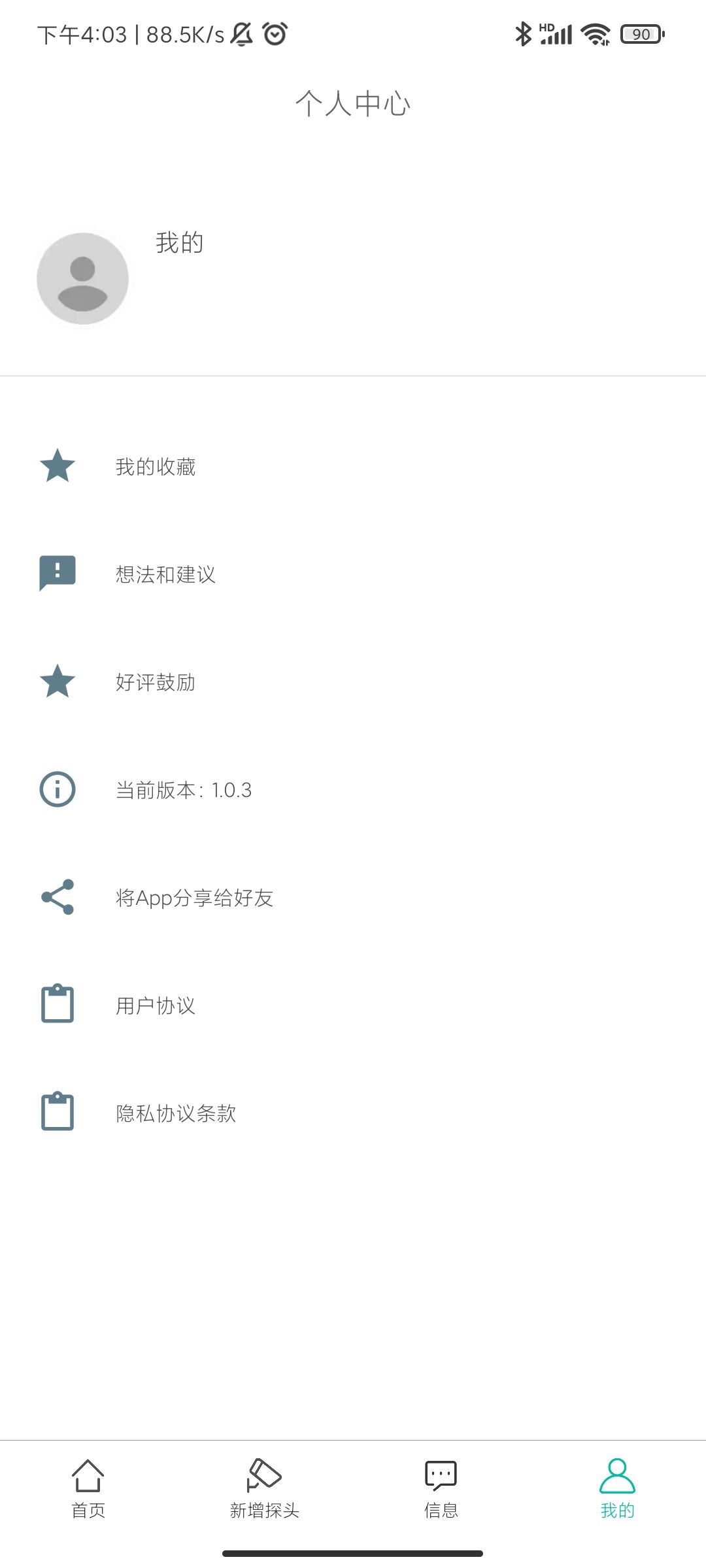Click the person icon on 我的 tab
This screenshot has width=706, height=1568.
[x=618, y=1475]
